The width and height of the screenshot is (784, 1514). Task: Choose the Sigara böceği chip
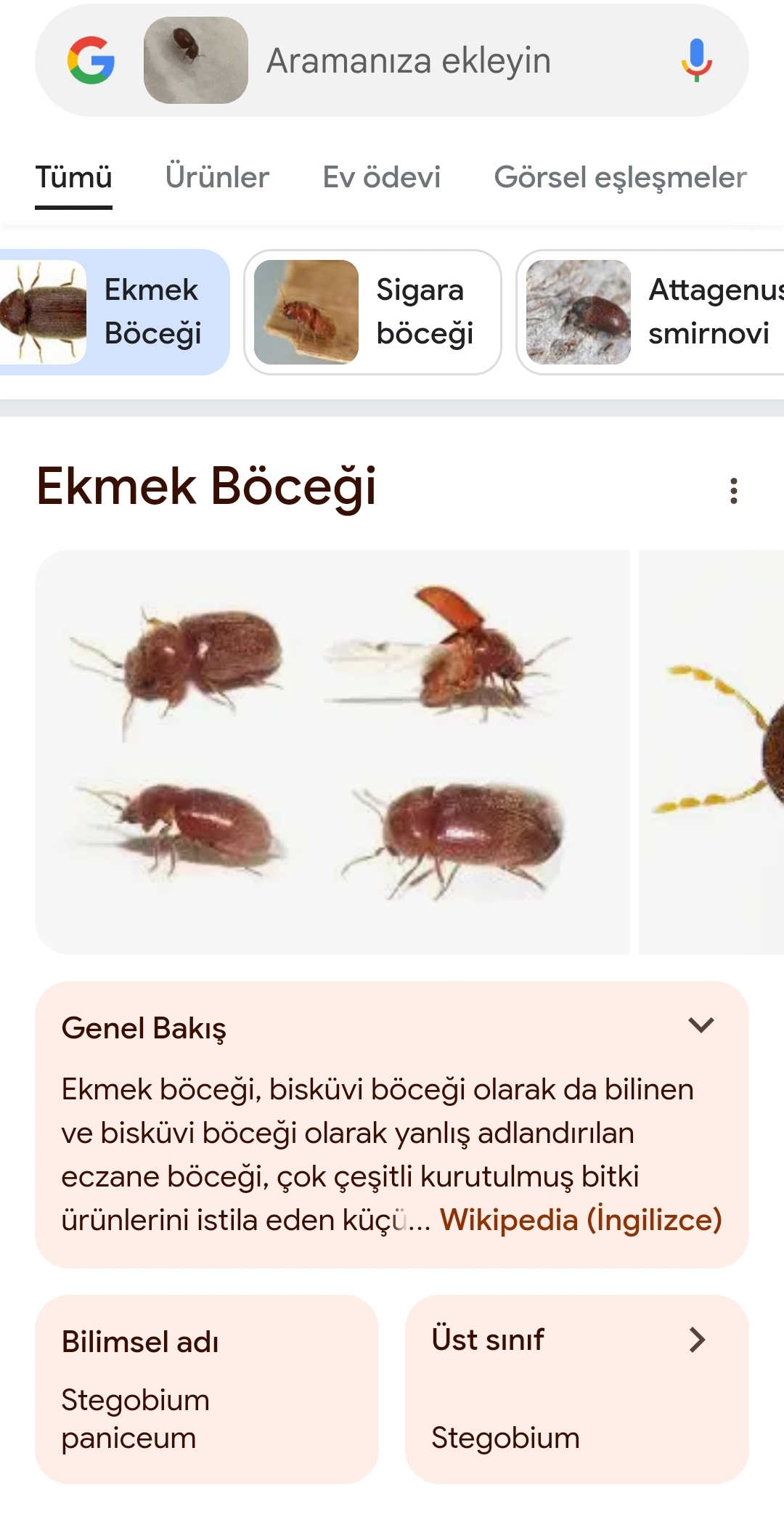click(x=372, y=312)
